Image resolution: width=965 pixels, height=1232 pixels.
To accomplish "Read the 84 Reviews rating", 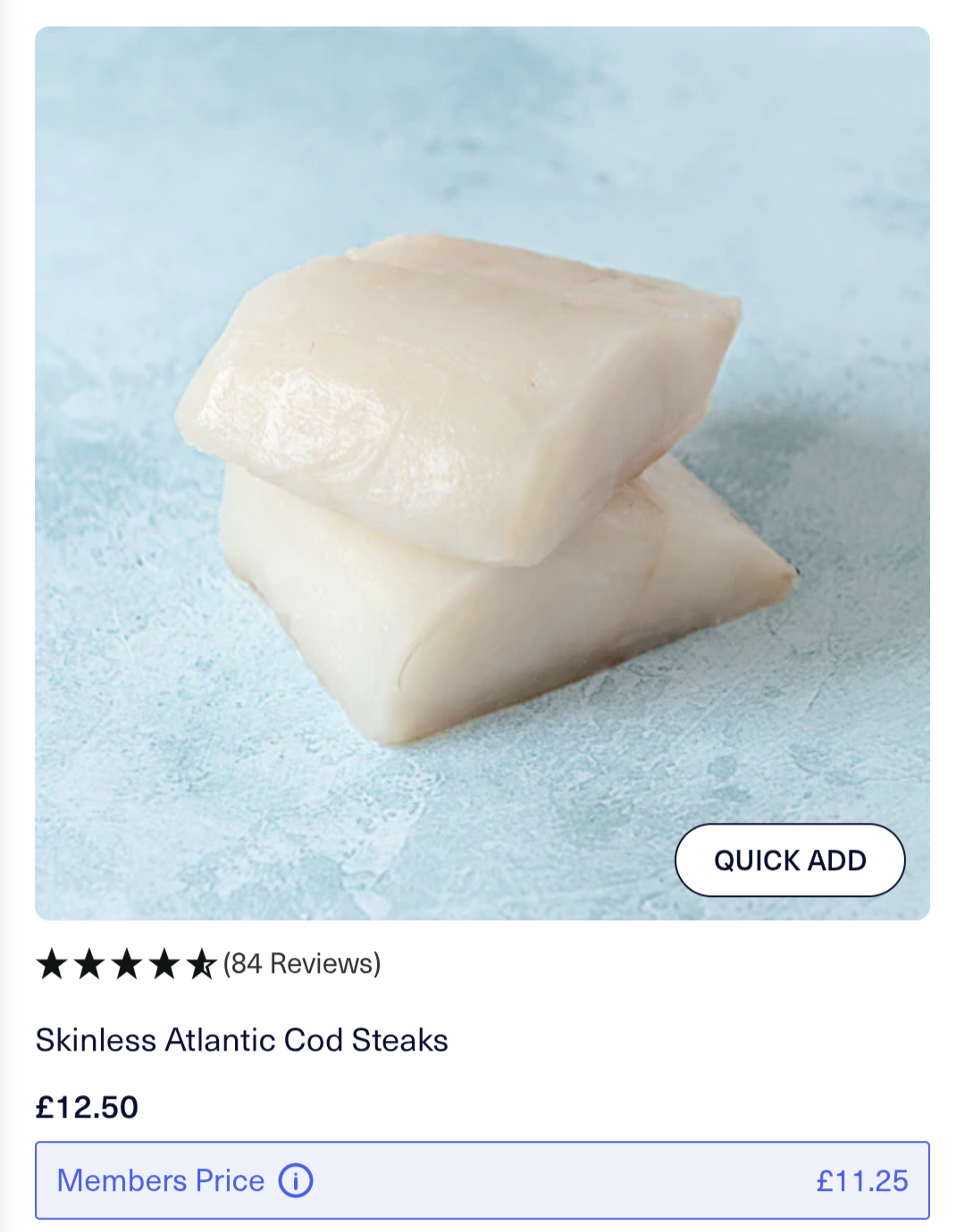I will (x=209, y=964).
